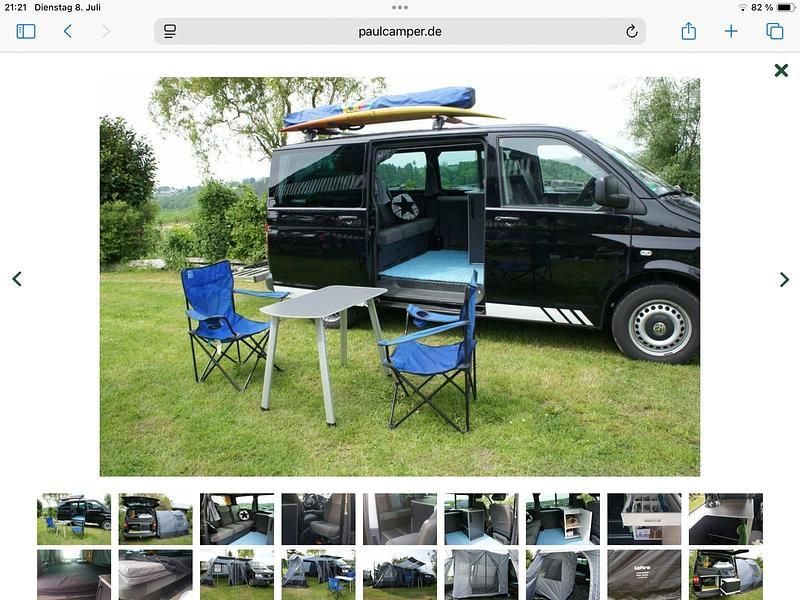Select thumbnail of the open white drawer
The height and width of the screenshot is (600, 800).
[x=644, y=519]
